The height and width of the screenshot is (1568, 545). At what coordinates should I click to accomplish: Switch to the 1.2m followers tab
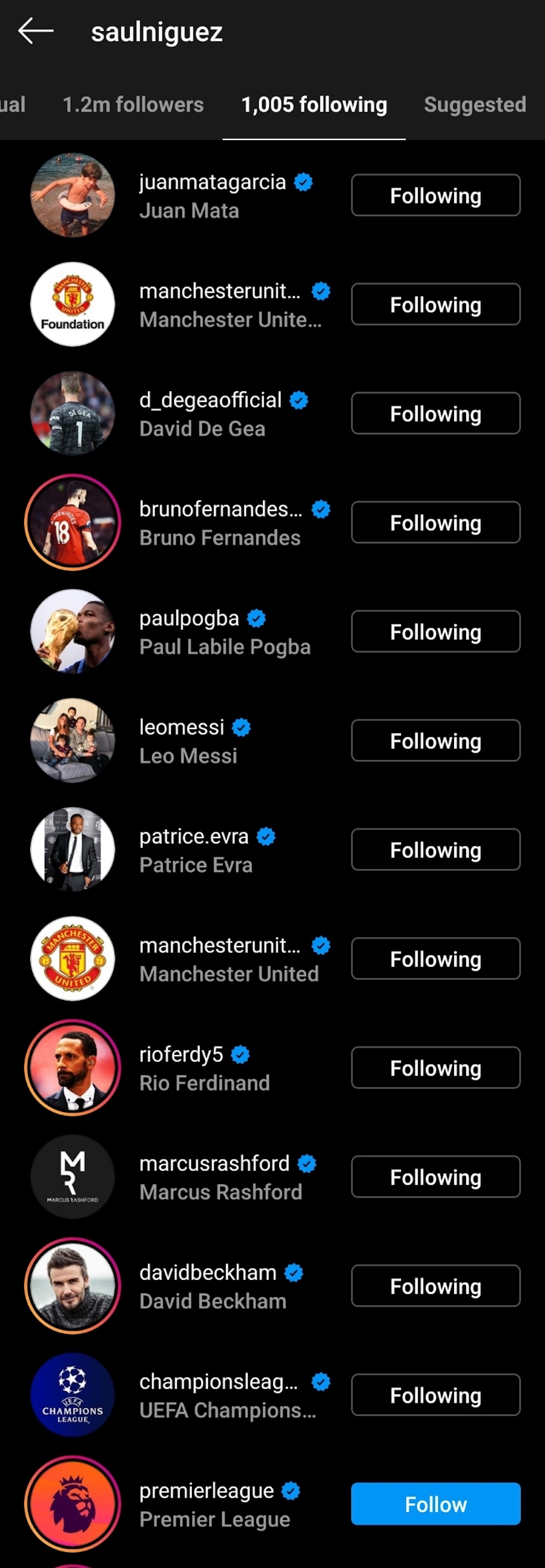point(132,105)
